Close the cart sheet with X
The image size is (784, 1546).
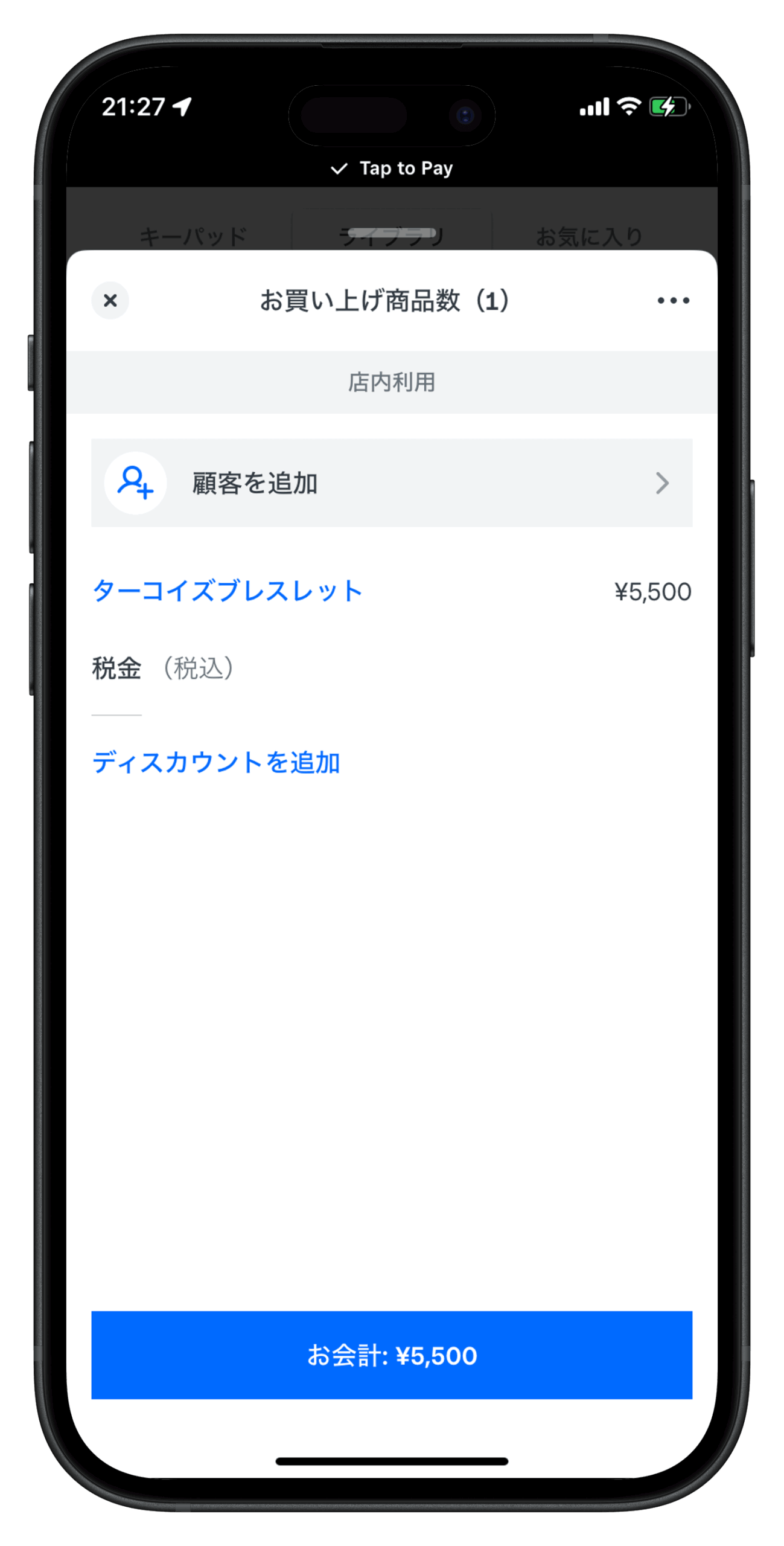[x=110, y=300]
